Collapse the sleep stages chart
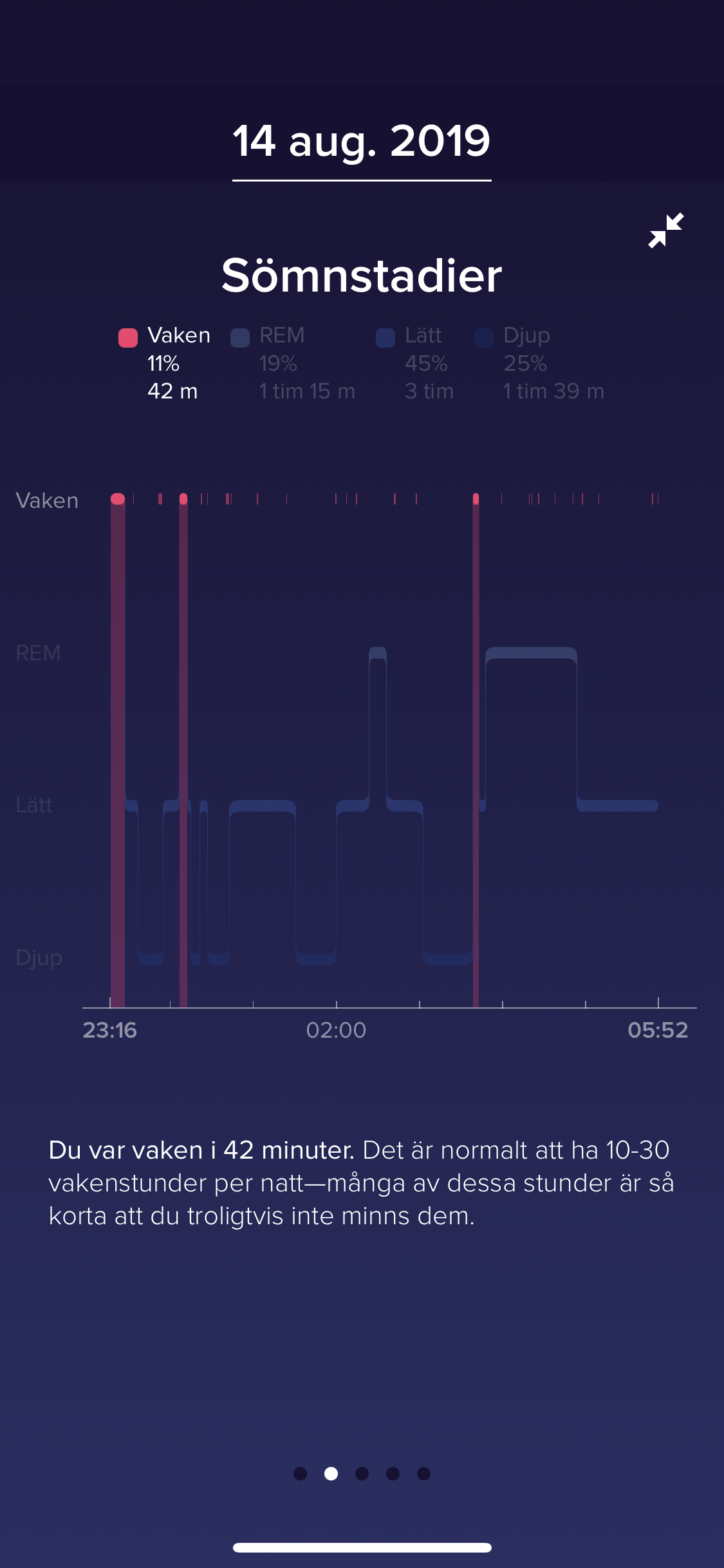Image resolution: width=724 pixels, height=1568 pixels. pyautogui.click(x=665, y=230)
